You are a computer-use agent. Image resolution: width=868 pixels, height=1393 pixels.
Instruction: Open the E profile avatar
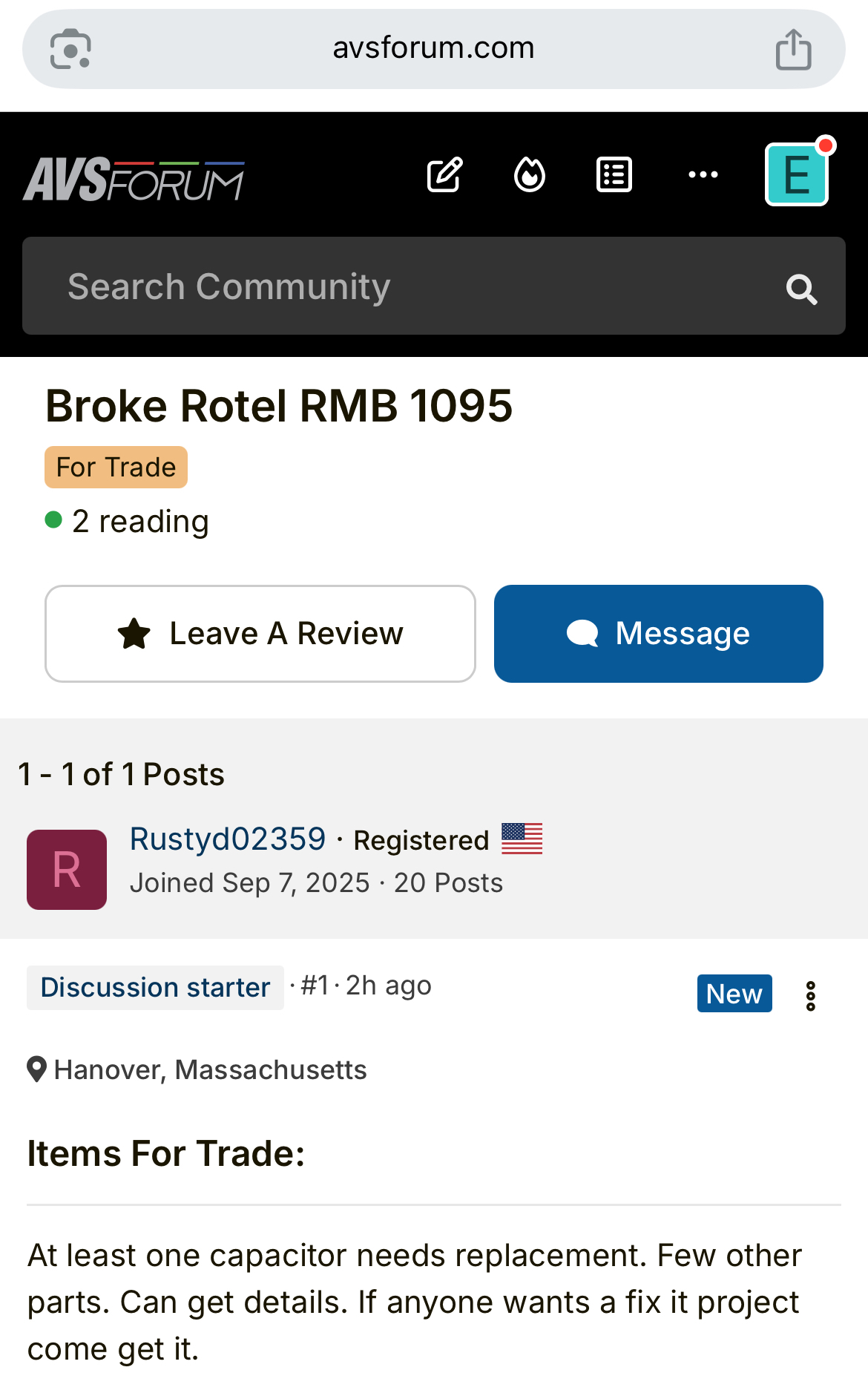pyautogui.click(x=797, y=175)
